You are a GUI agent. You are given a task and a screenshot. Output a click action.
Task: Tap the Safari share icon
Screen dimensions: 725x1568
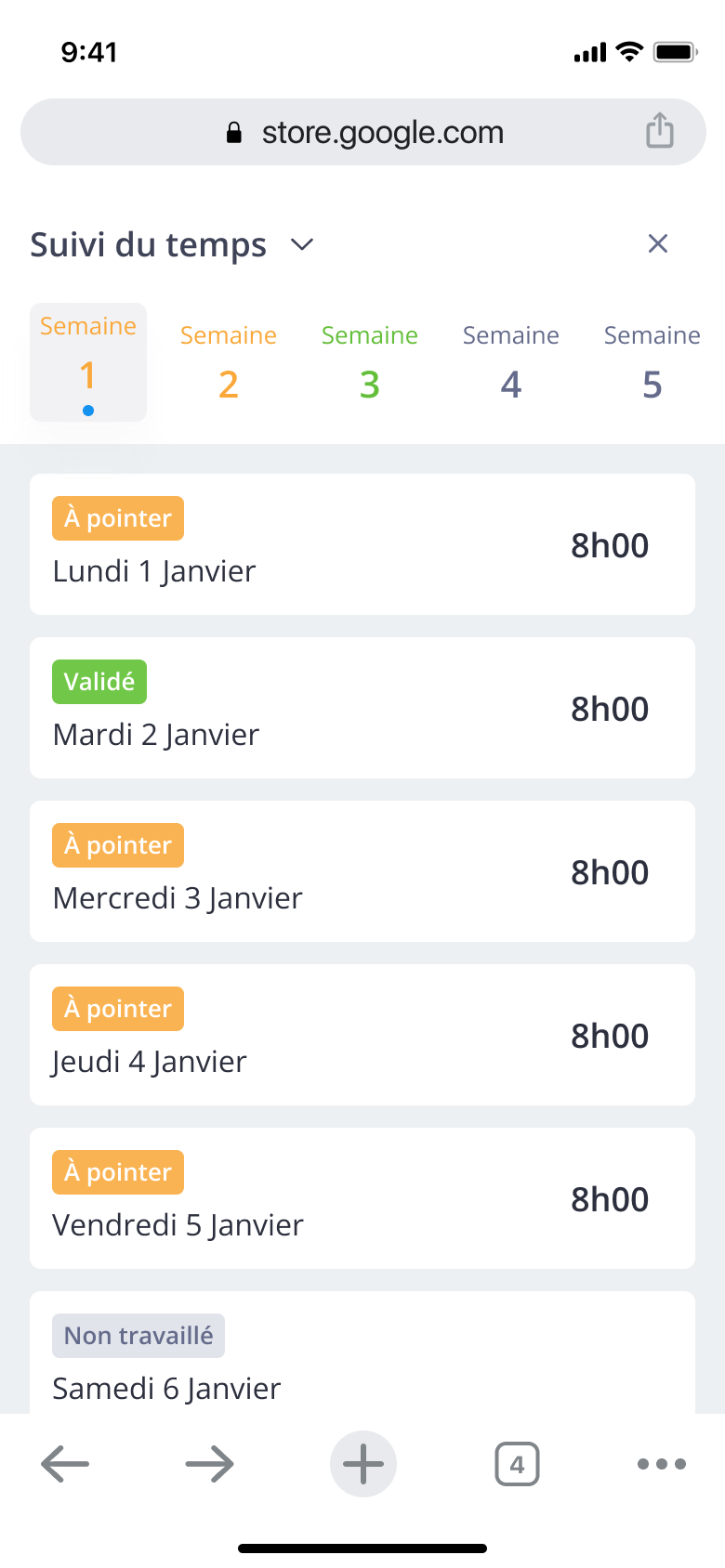click(x=660, y=131)
